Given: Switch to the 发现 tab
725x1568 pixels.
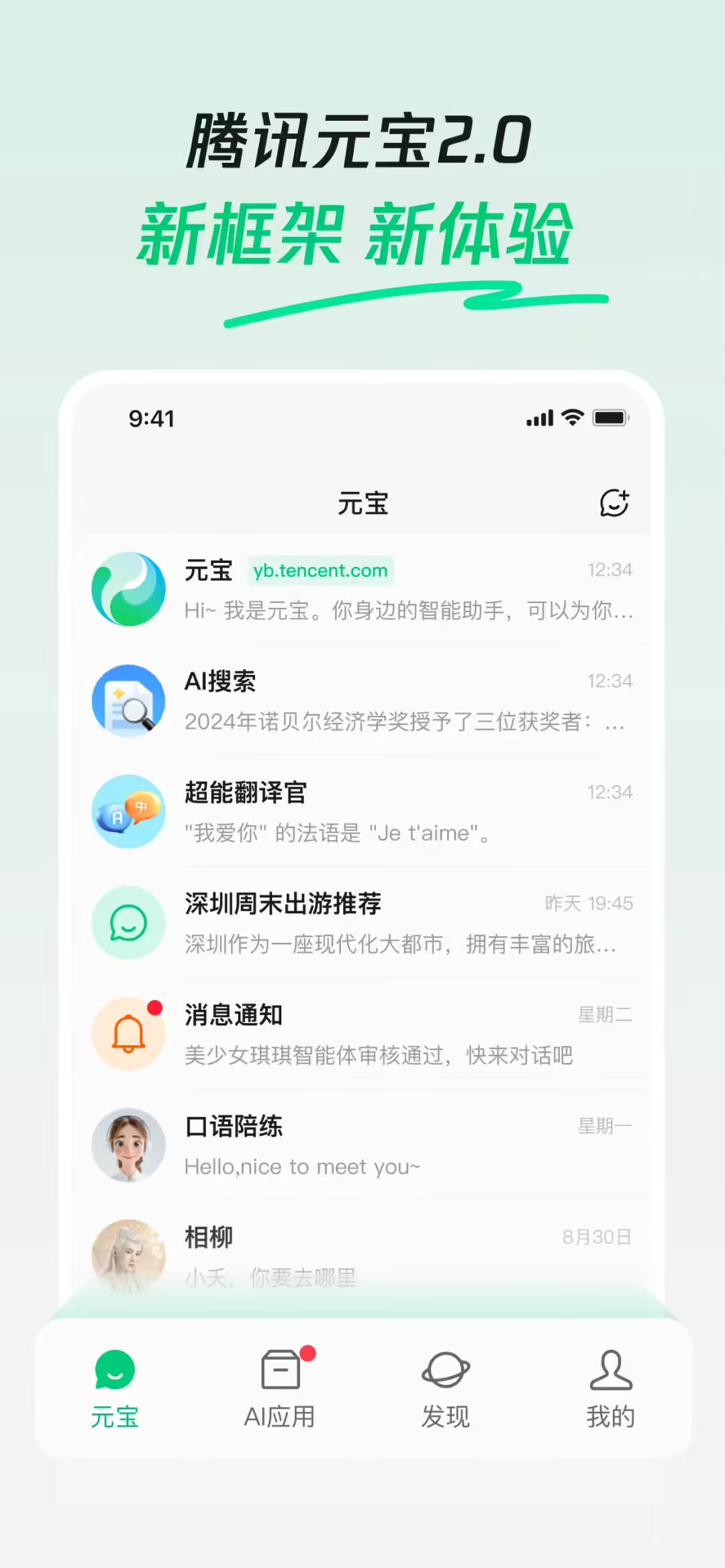Looking at the screenshot, I should 445,1389.
